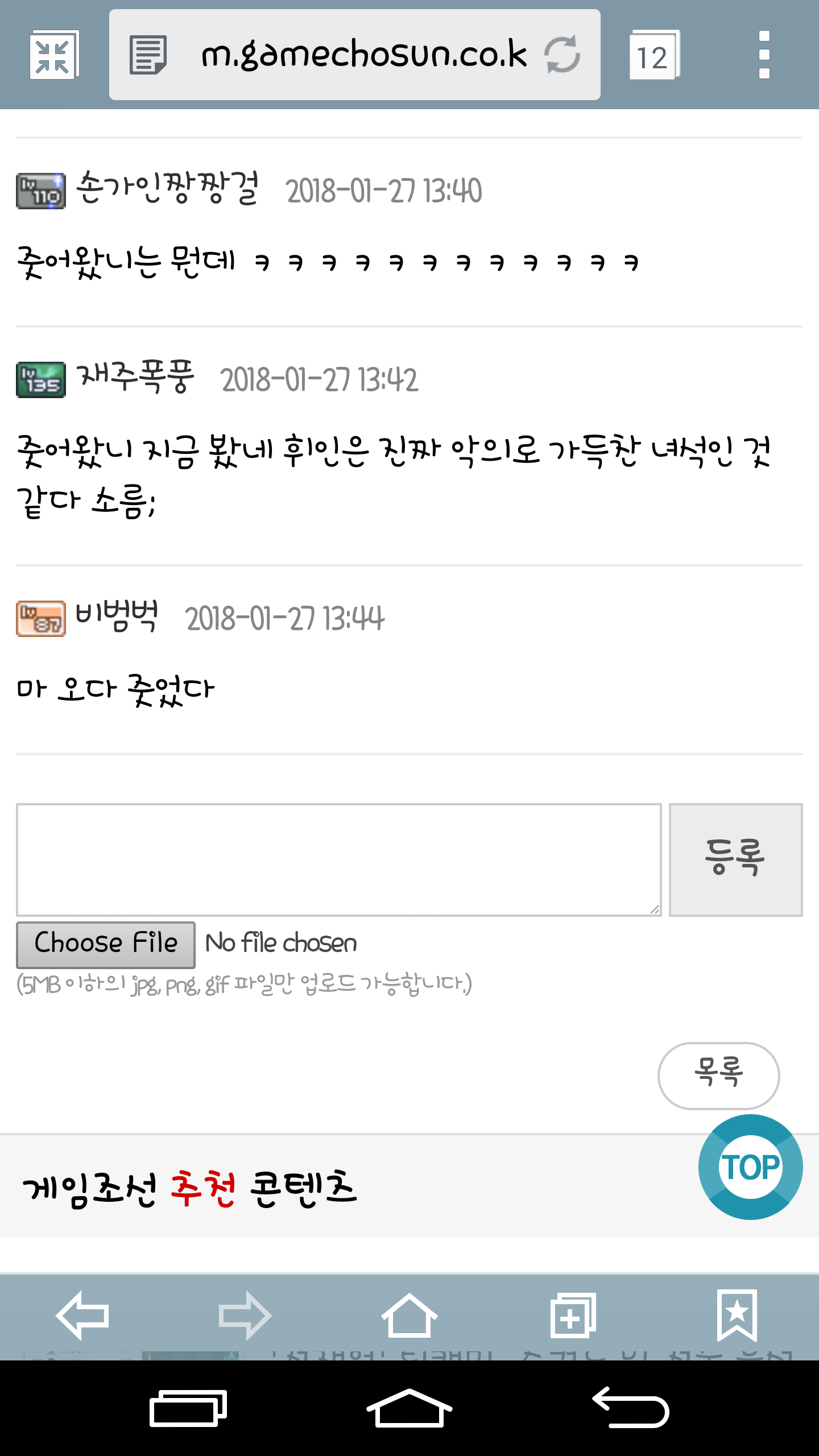This screenshot has width=819, height=1456.
Task: Focus the comment text box
Action: point(339,859)
